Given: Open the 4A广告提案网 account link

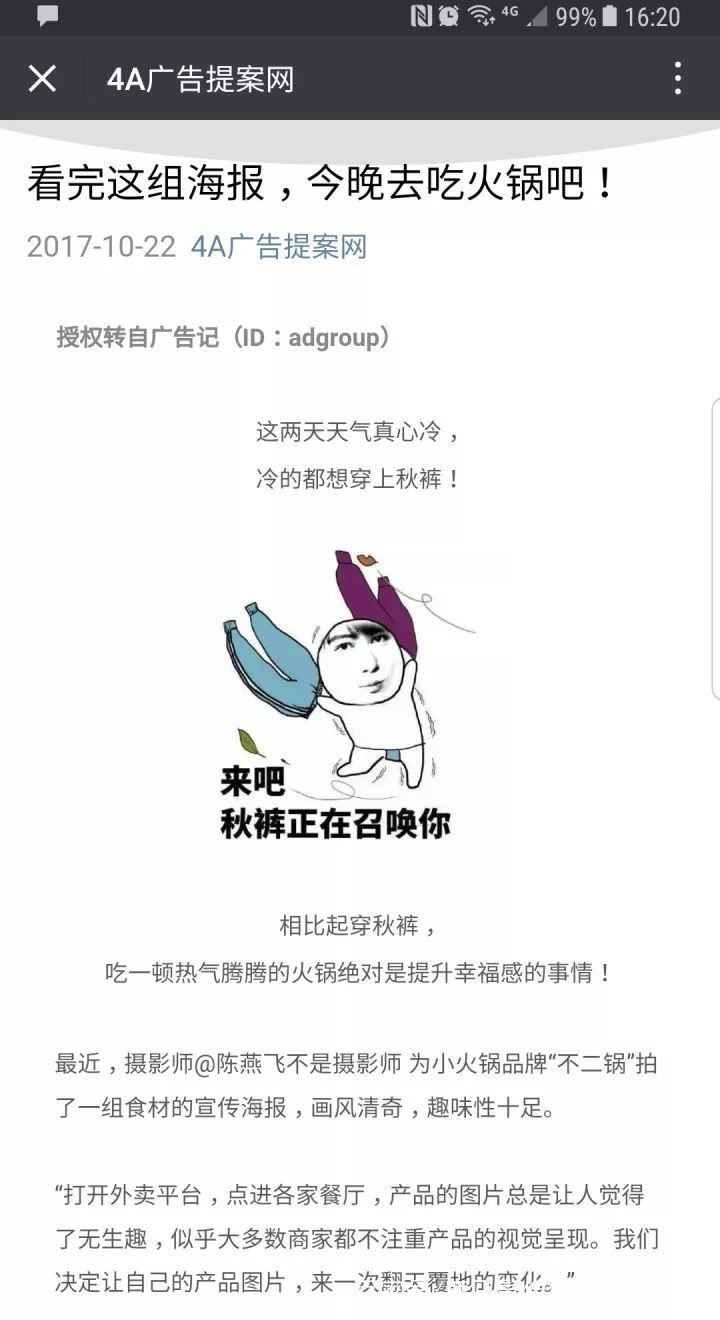Looking at the screenshot, I should (x=279, y=246).
